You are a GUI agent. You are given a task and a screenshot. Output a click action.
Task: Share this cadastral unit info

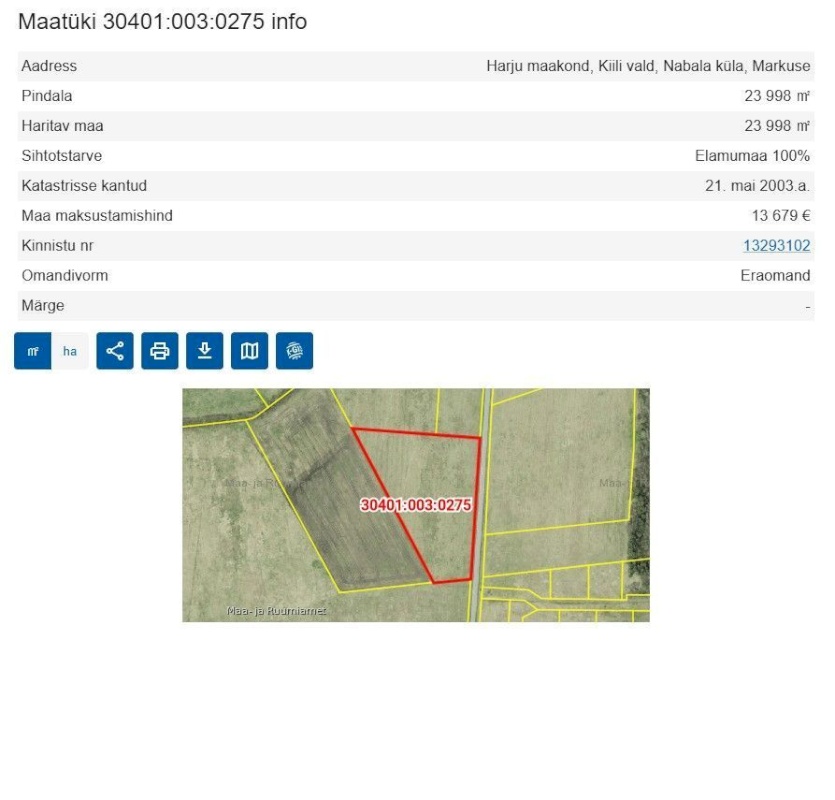click(x=115, y=351)
